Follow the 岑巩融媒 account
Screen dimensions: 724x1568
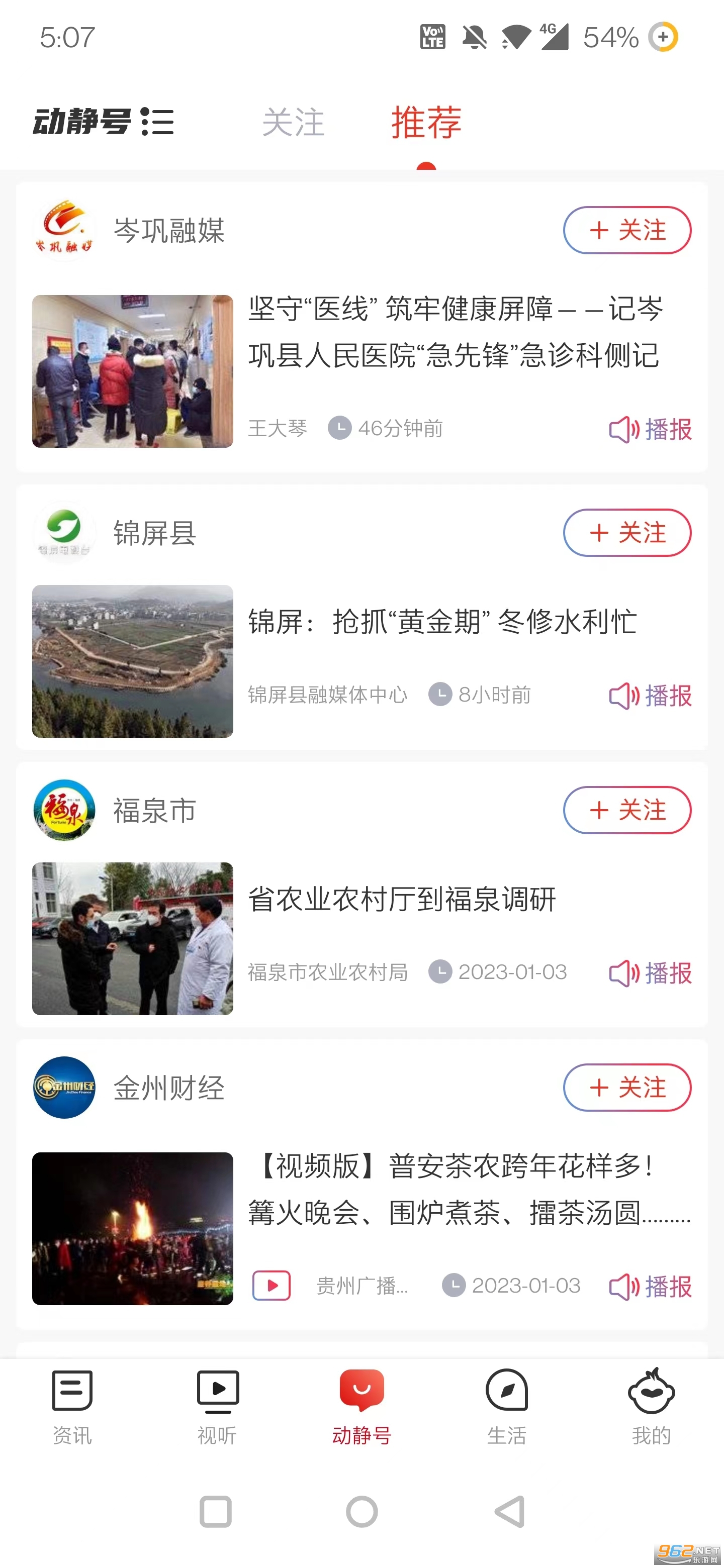point(626,231)
